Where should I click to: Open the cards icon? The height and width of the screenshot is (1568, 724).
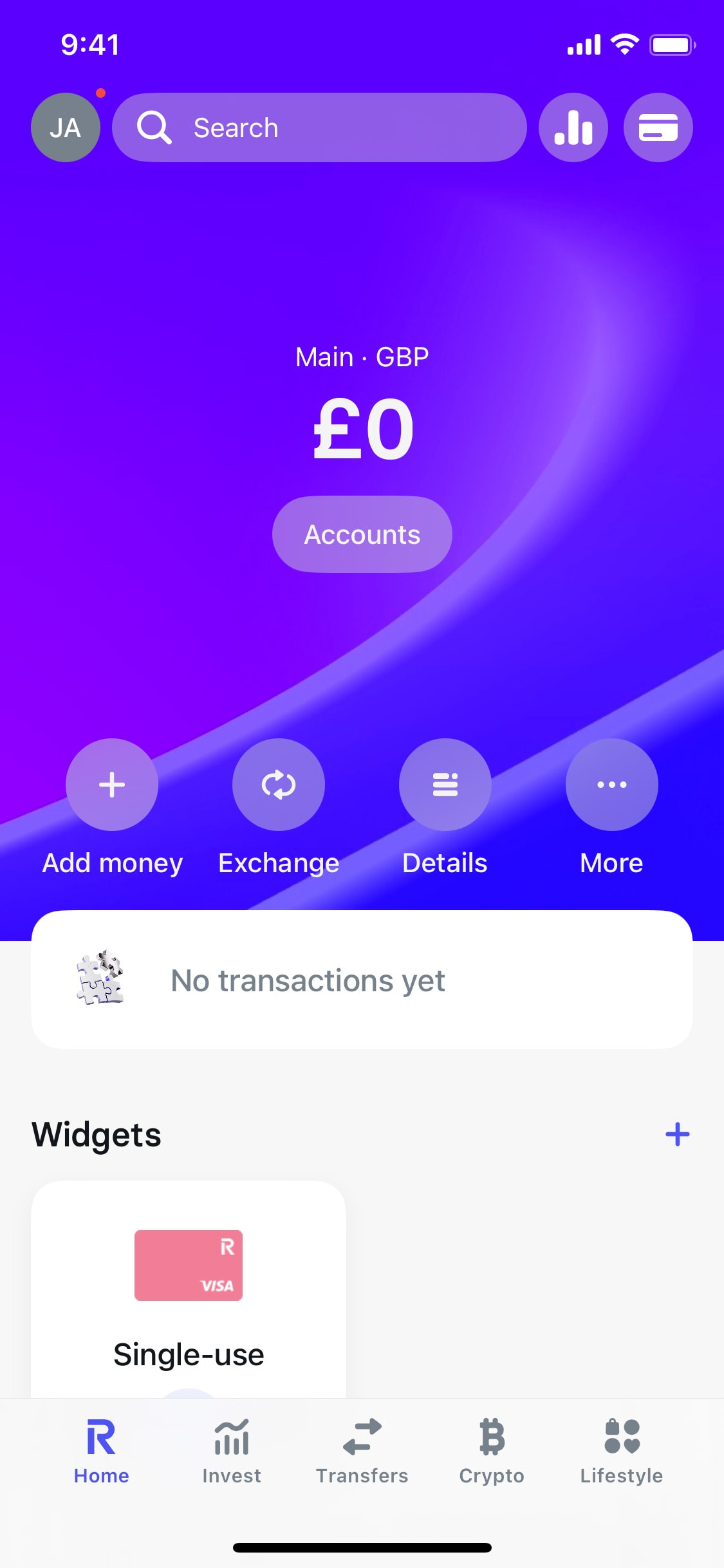pos(658,127)
